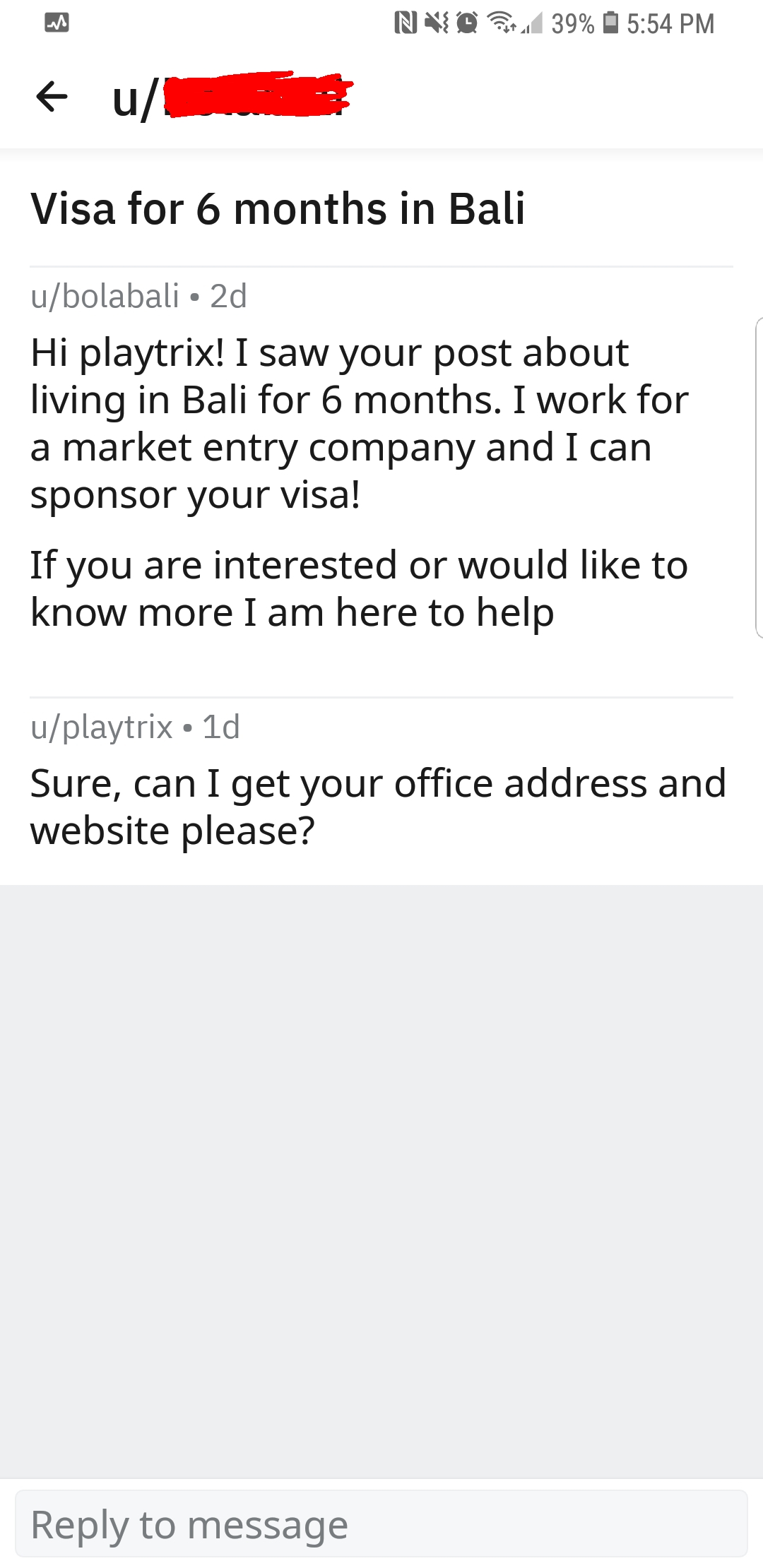
Task: Tap the activity monitor notification icon
Action: pyautogui.click(x=57, y=23)
